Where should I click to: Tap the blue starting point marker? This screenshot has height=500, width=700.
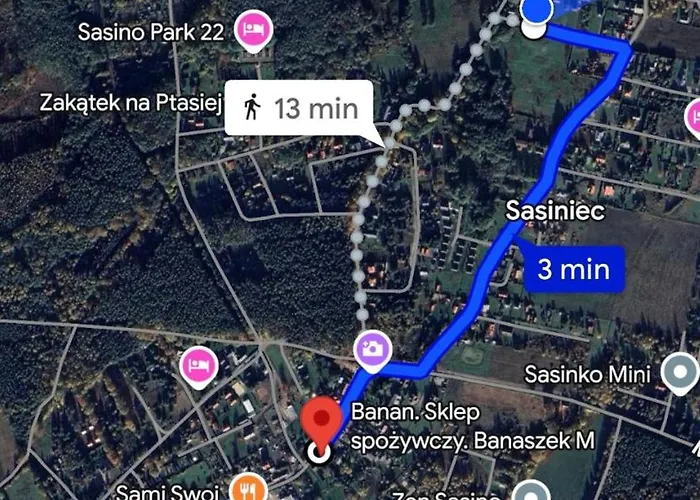pyautogui.click(x=538, y=10)
